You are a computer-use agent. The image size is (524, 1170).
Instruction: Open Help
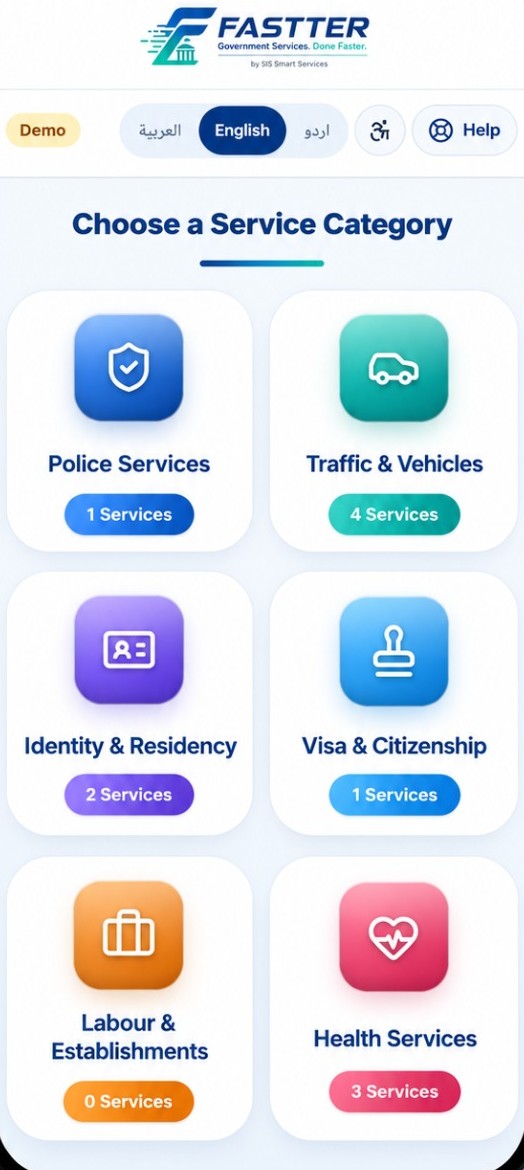click(464, 131)
